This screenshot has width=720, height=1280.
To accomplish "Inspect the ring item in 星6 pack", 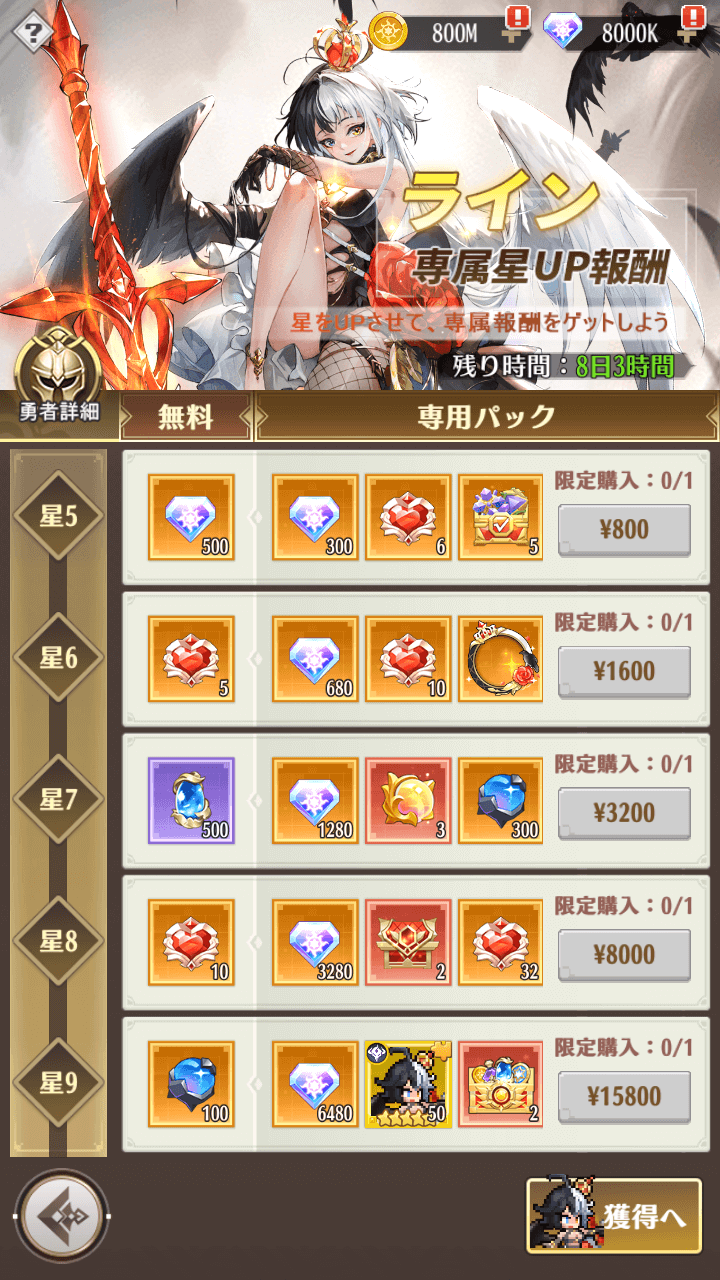I will pos(501,658).
